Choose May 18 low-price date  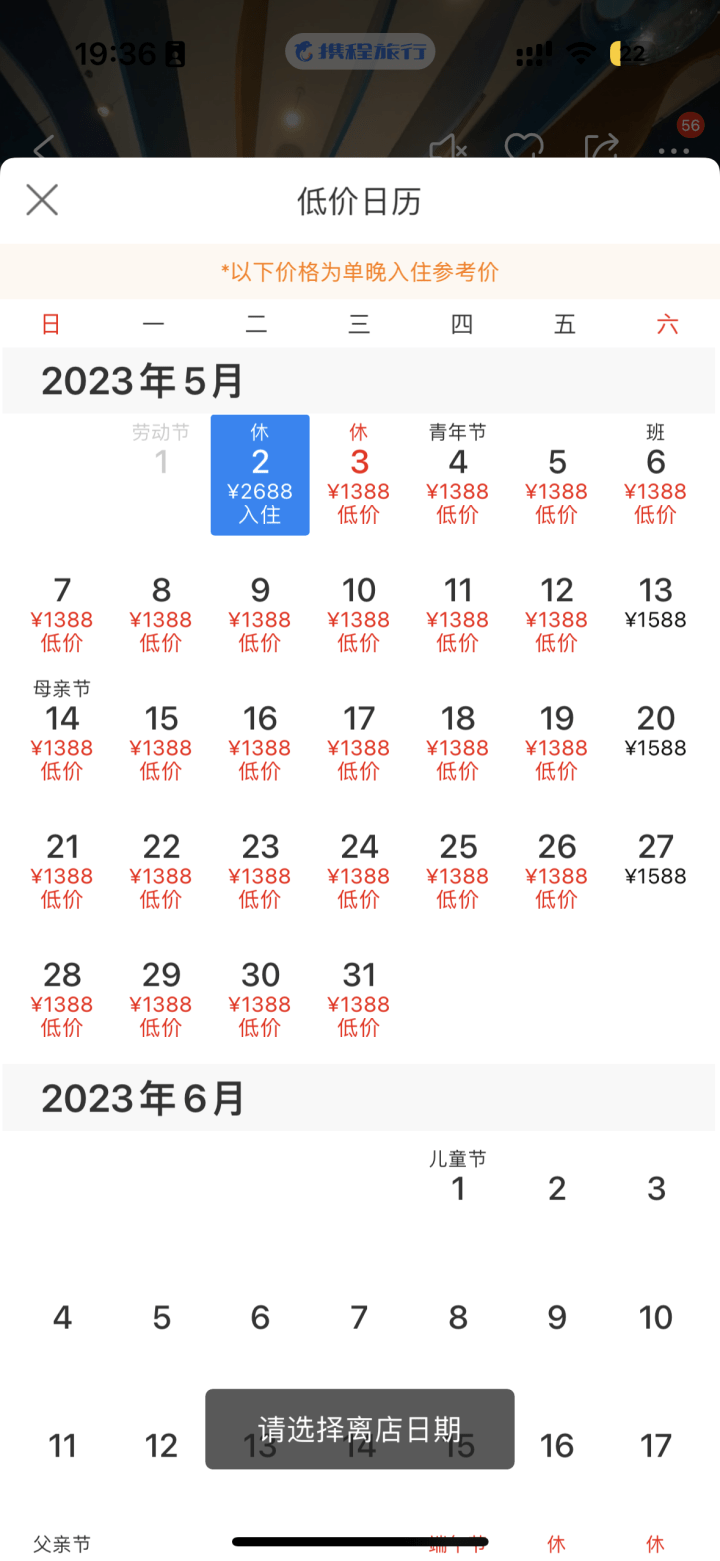[458, 732]
